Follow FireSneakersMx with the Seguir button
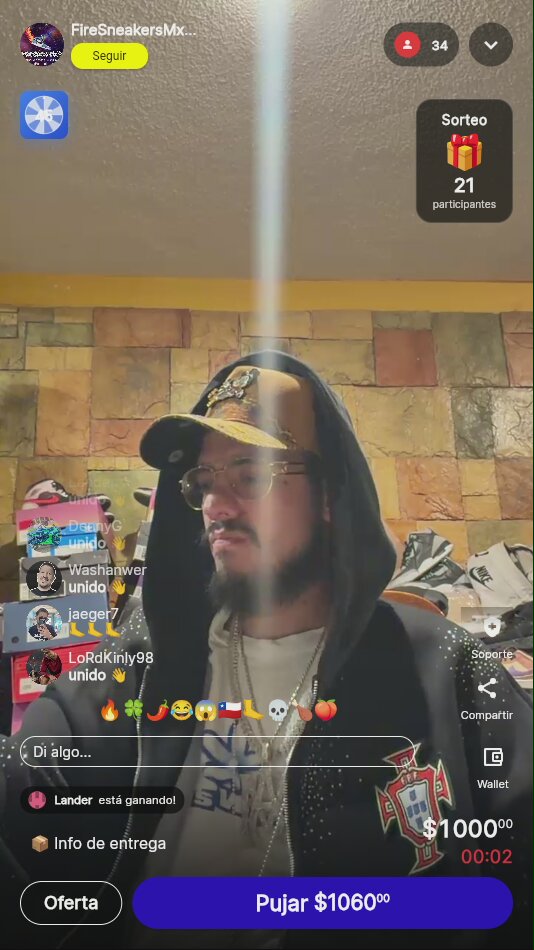This screenshot has width=534, height=950. 109,56
